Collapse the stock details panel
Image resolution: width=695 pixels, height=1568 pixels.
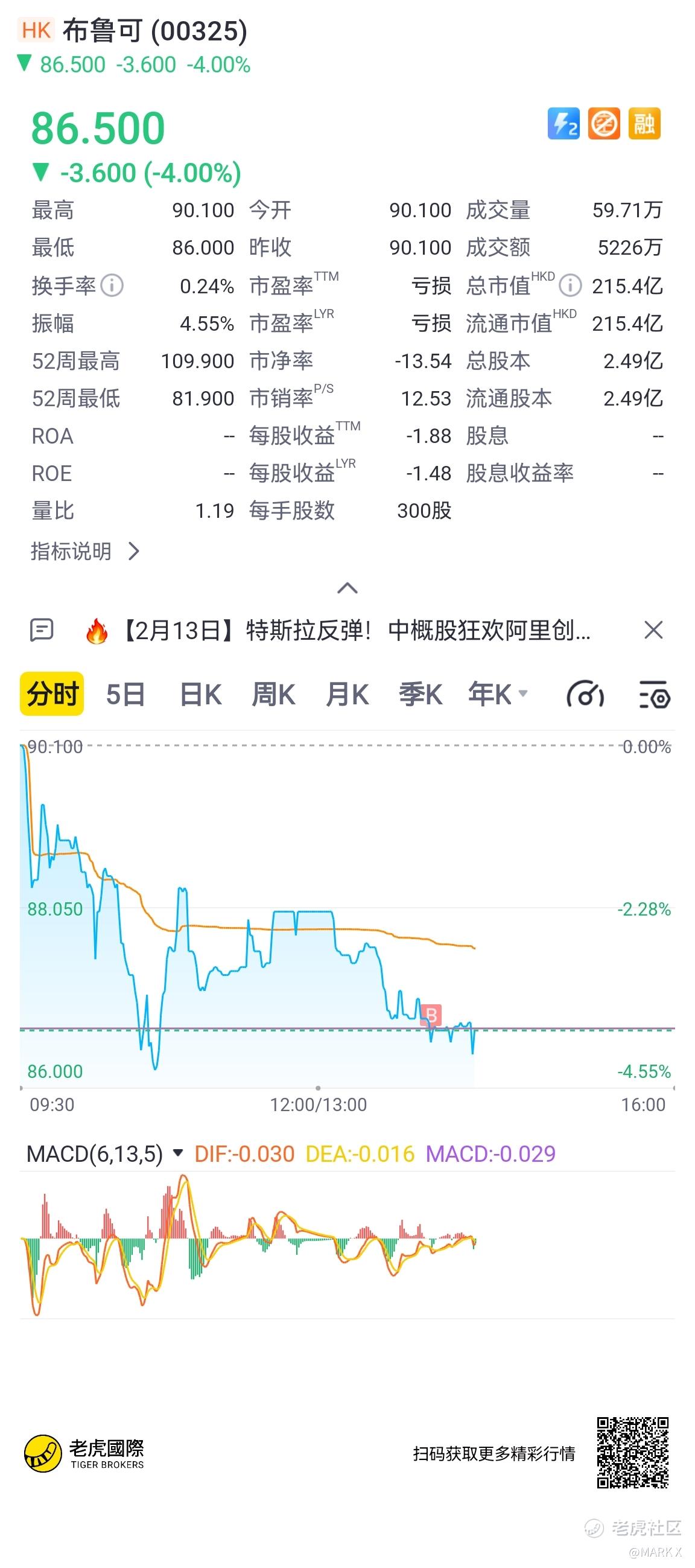(x=347, y=588)
